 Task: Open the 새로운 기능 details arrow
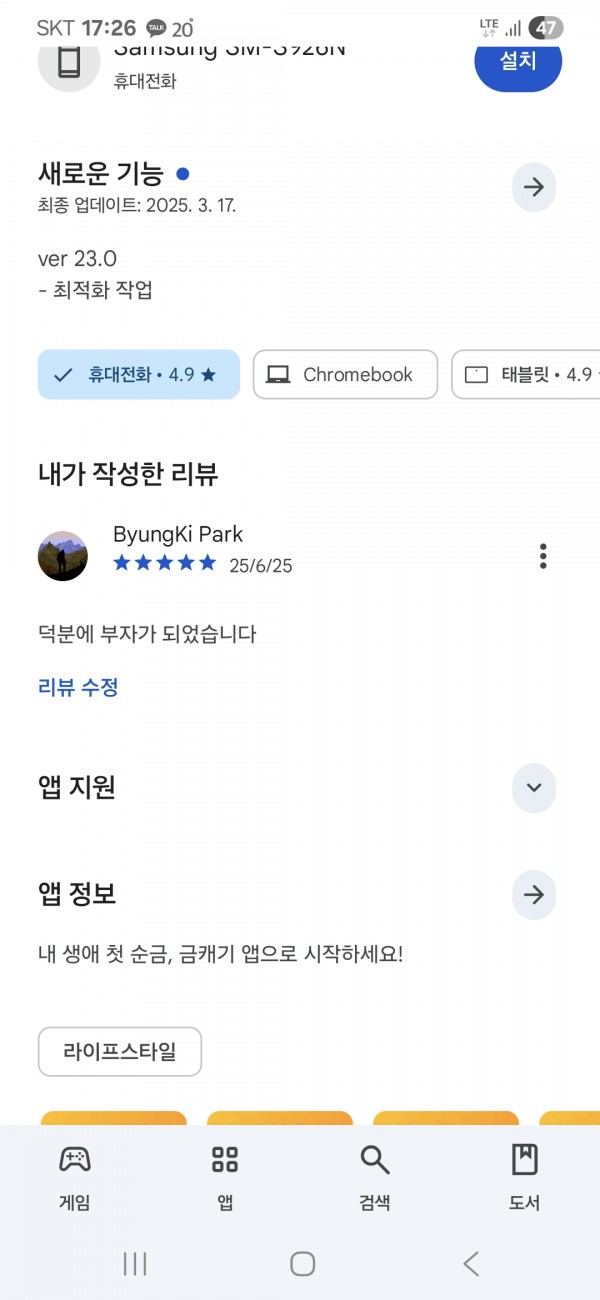click(x=534, y=187)
